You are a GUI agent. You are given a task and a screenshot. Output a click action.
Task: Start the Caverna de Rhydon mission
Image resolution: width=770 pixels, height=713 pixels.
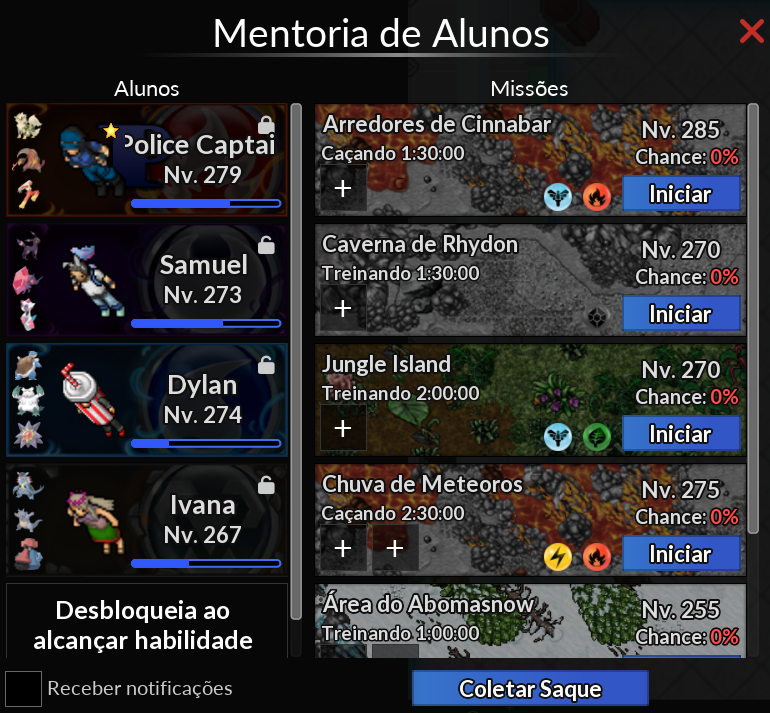pos(680,314)
